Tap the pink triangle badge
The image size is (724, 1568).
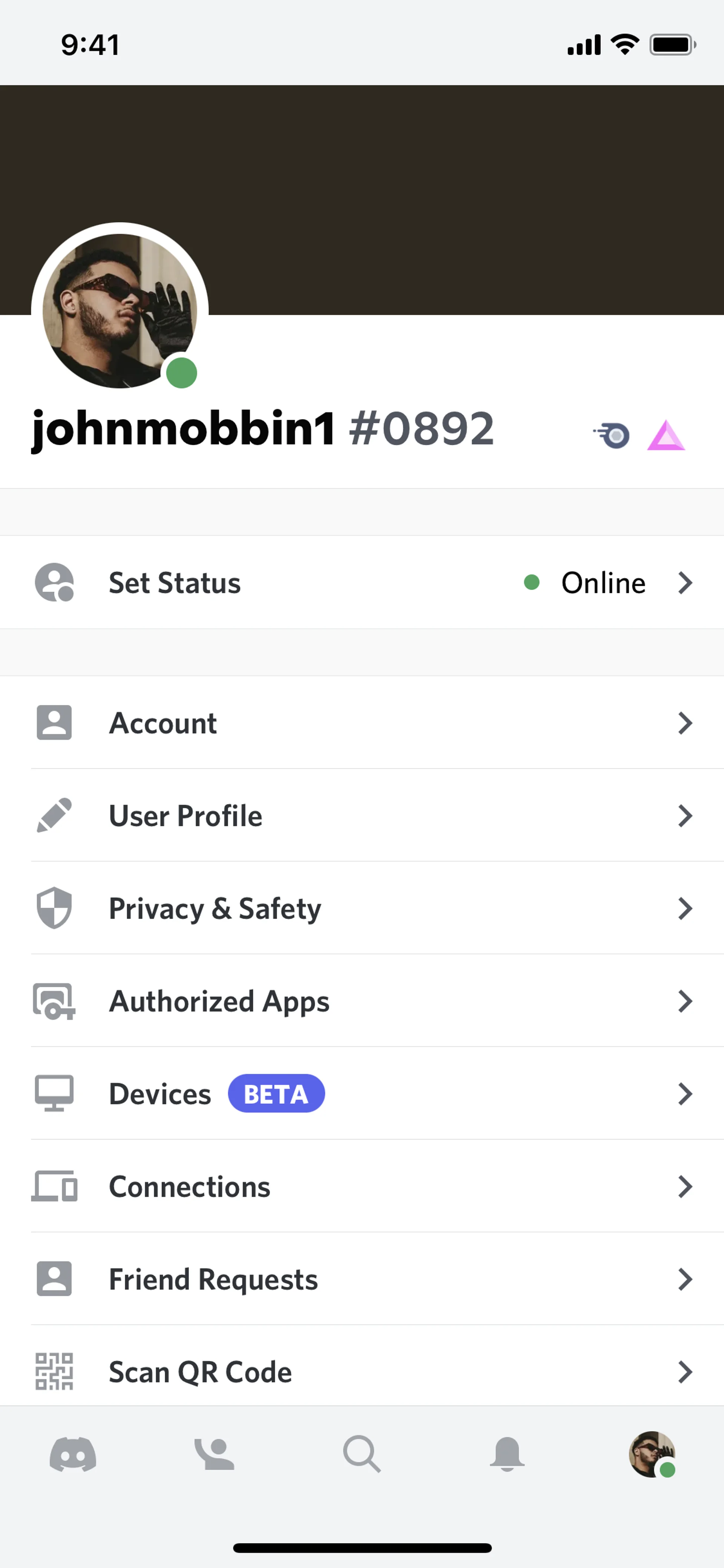[666, 435]
